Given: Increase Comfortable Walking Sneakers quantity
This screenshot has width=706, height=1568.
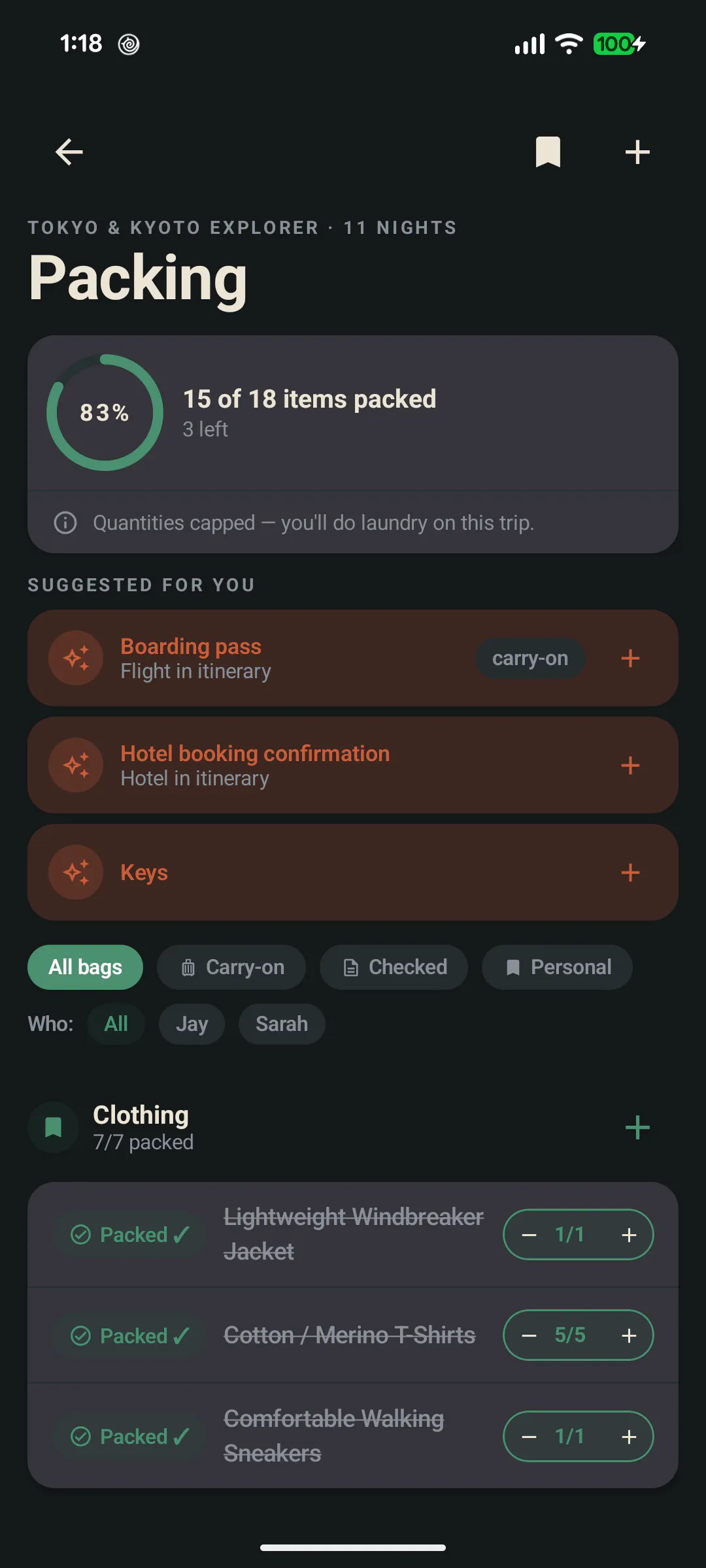Looking at the screenshot, I should tap(629, 1437).
